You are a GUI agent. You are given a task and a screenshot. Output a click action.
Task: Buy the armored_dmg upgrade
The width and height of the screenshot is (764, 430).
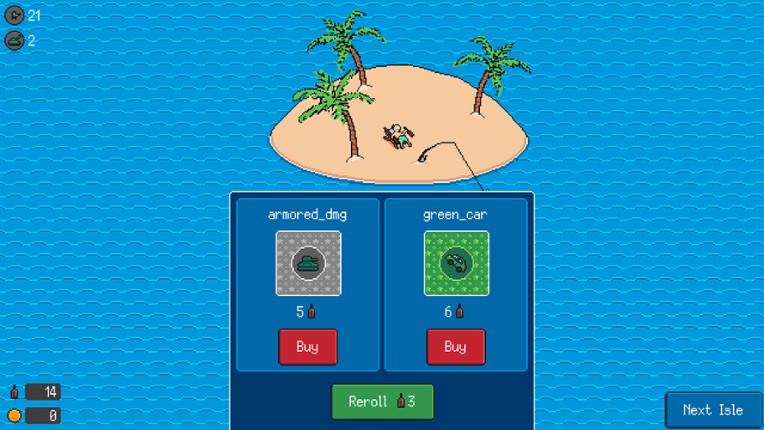tap(307, 347)
